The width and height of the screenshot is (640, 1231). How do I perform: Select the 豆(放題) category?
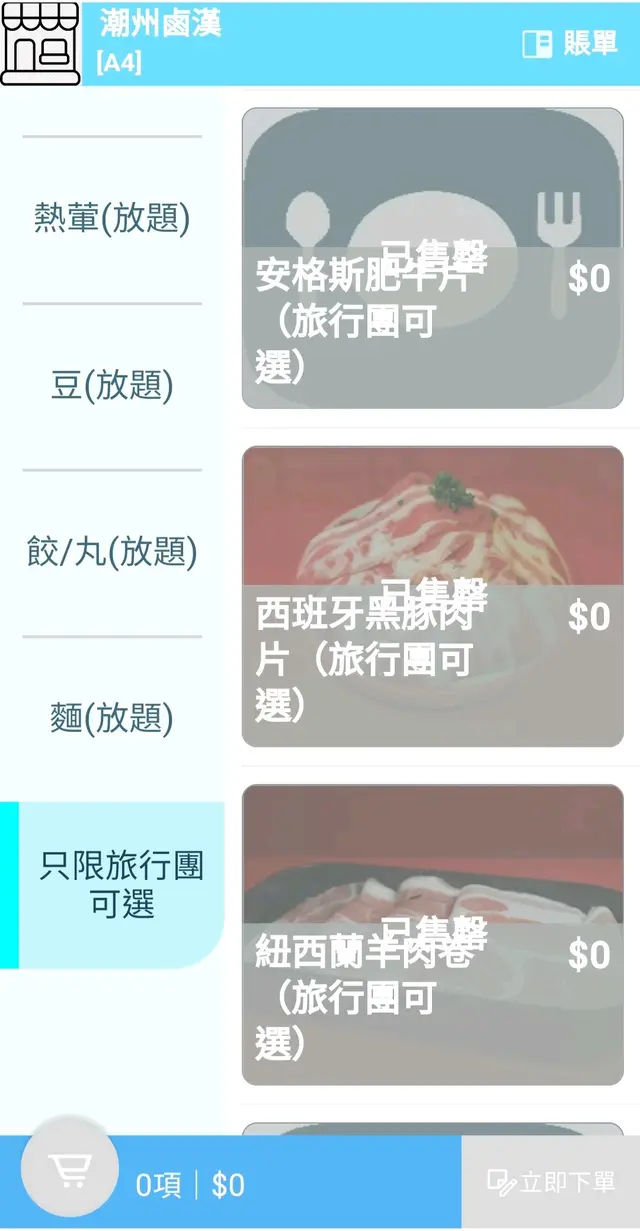coord(112,385)
